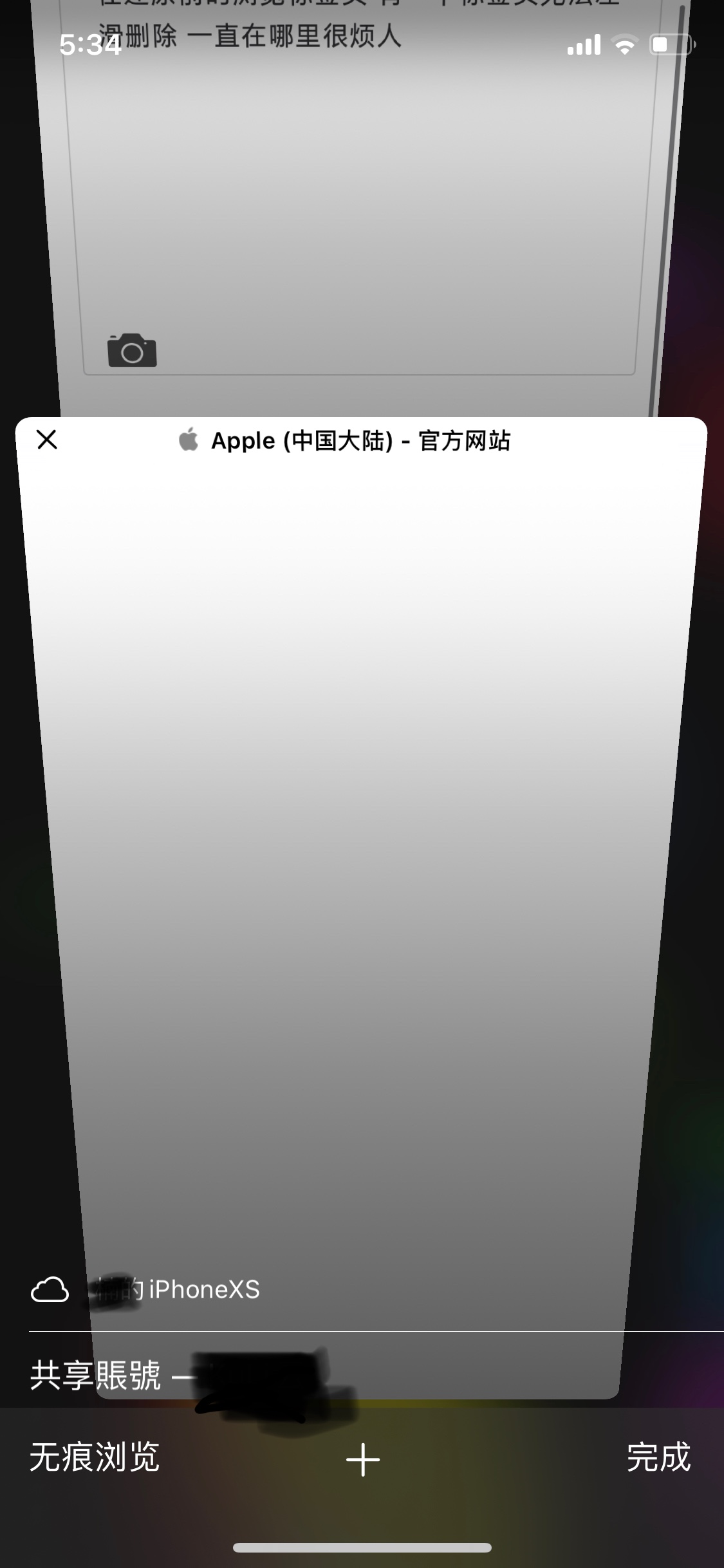Image resolution: width=724 pixels, height=1568 pixels.
Task: Open the Apple 官方网站 tab card
Action: 360,837
